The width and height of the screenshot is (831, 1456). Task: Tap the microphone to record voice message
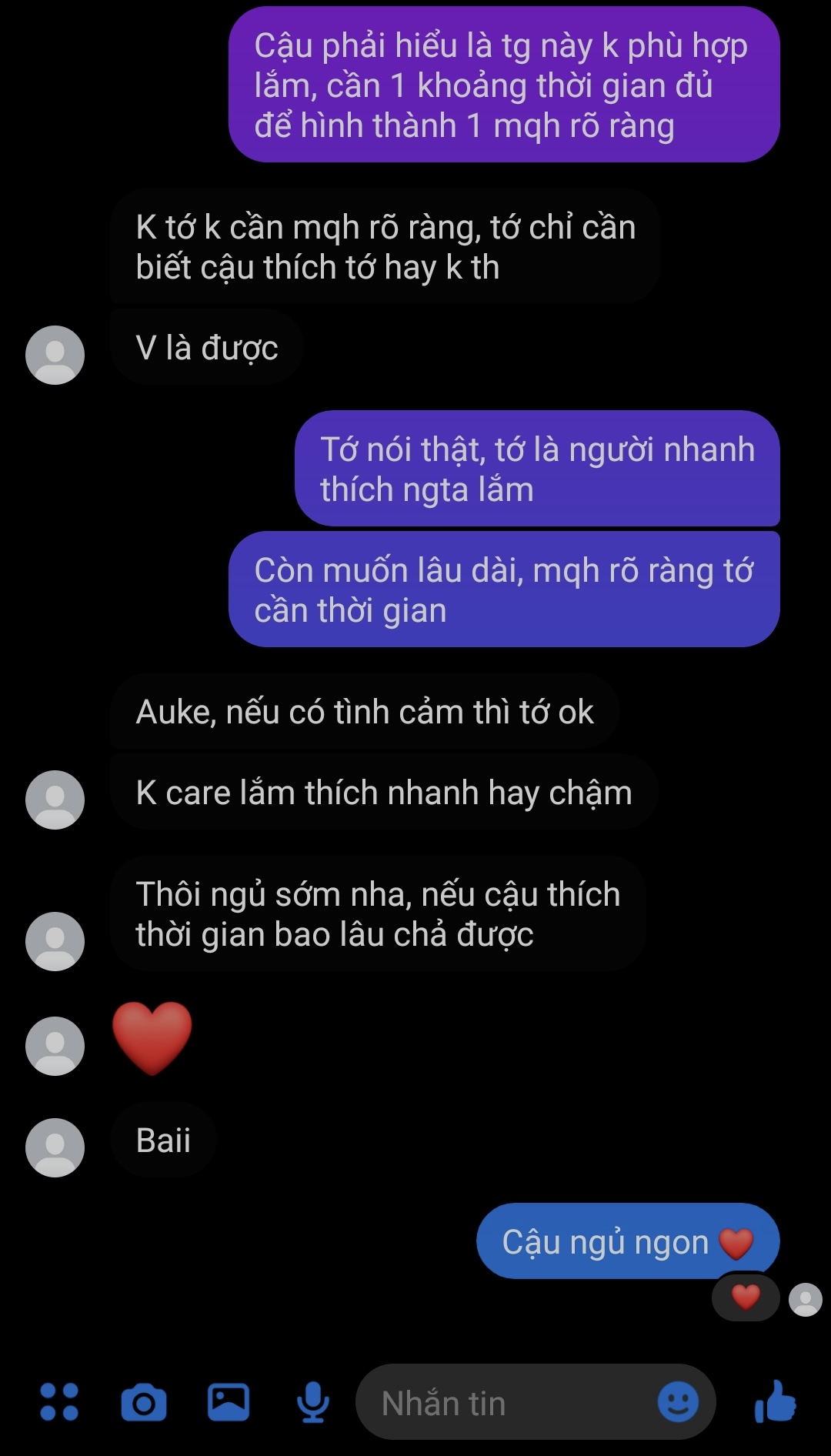click(x=313, y=1402)
